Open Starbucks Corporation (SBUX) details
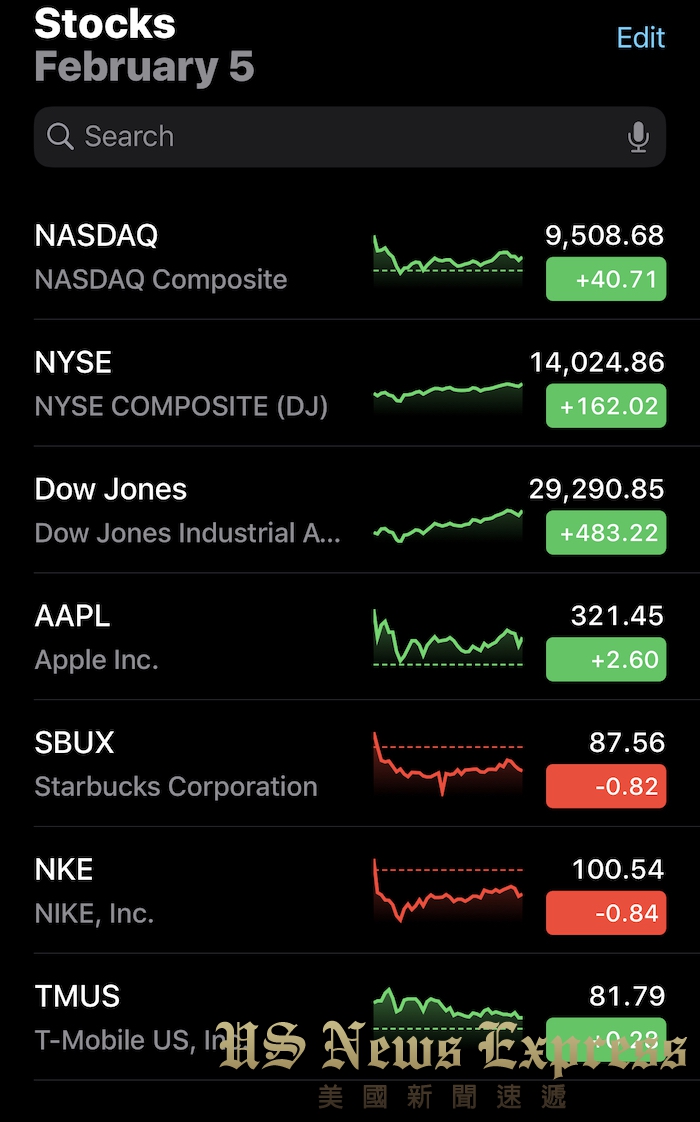700x1122 pixels. (x=350, y=764)
